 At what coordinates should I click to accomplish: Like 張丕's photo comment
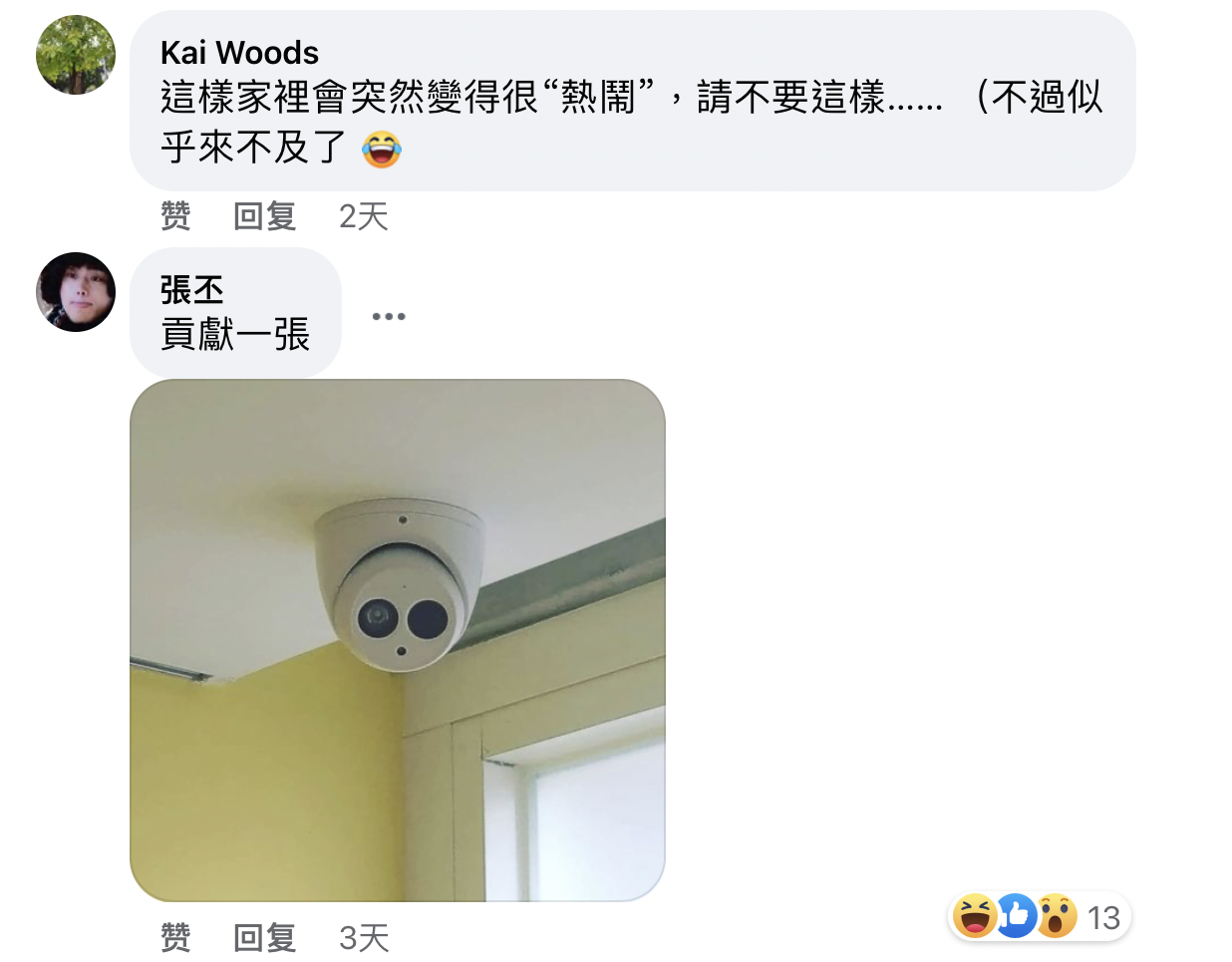[175, 937]
